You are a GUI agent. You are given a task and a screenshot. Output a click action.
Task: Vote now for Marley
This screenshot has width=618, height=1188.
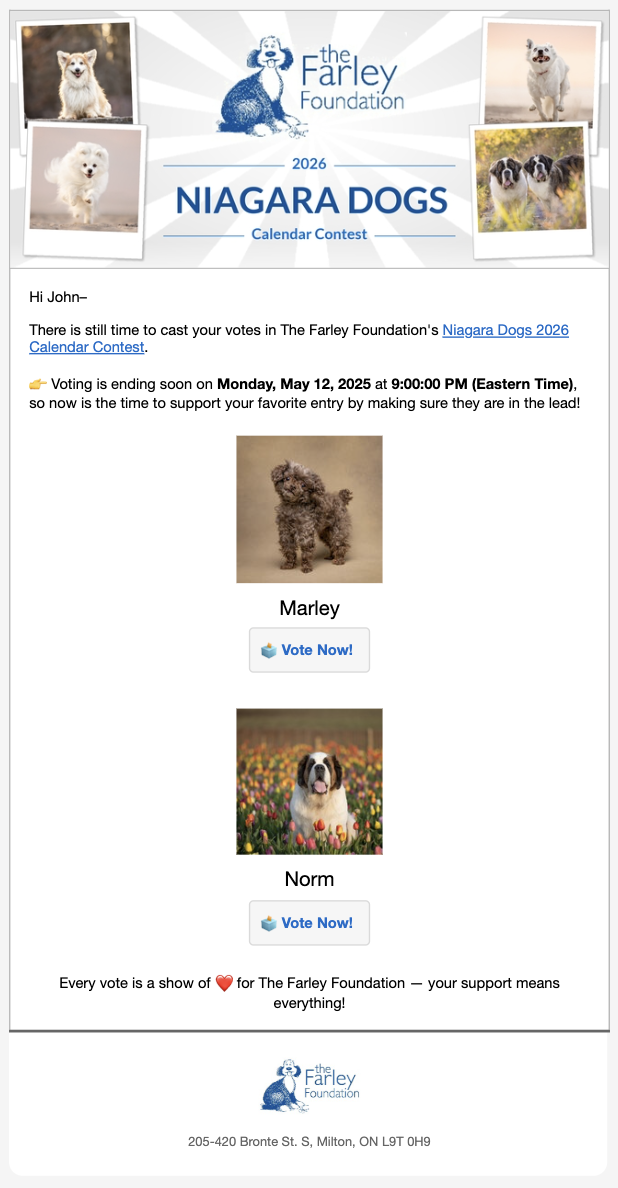coord(309,650)
